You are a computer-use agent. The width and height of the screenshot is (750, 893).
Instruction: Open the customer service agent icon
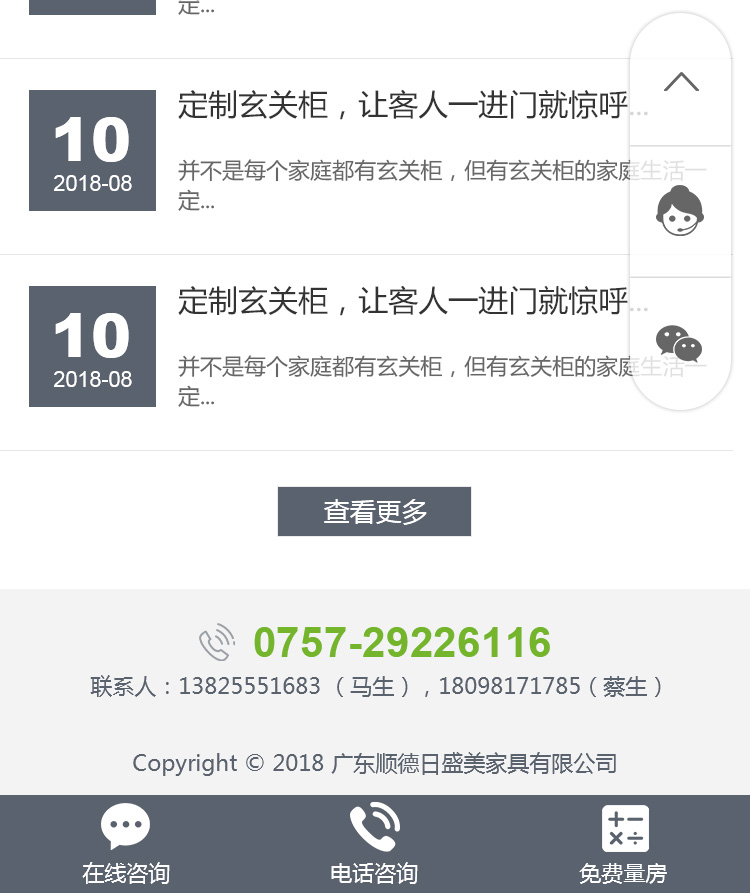coord(681,211)
